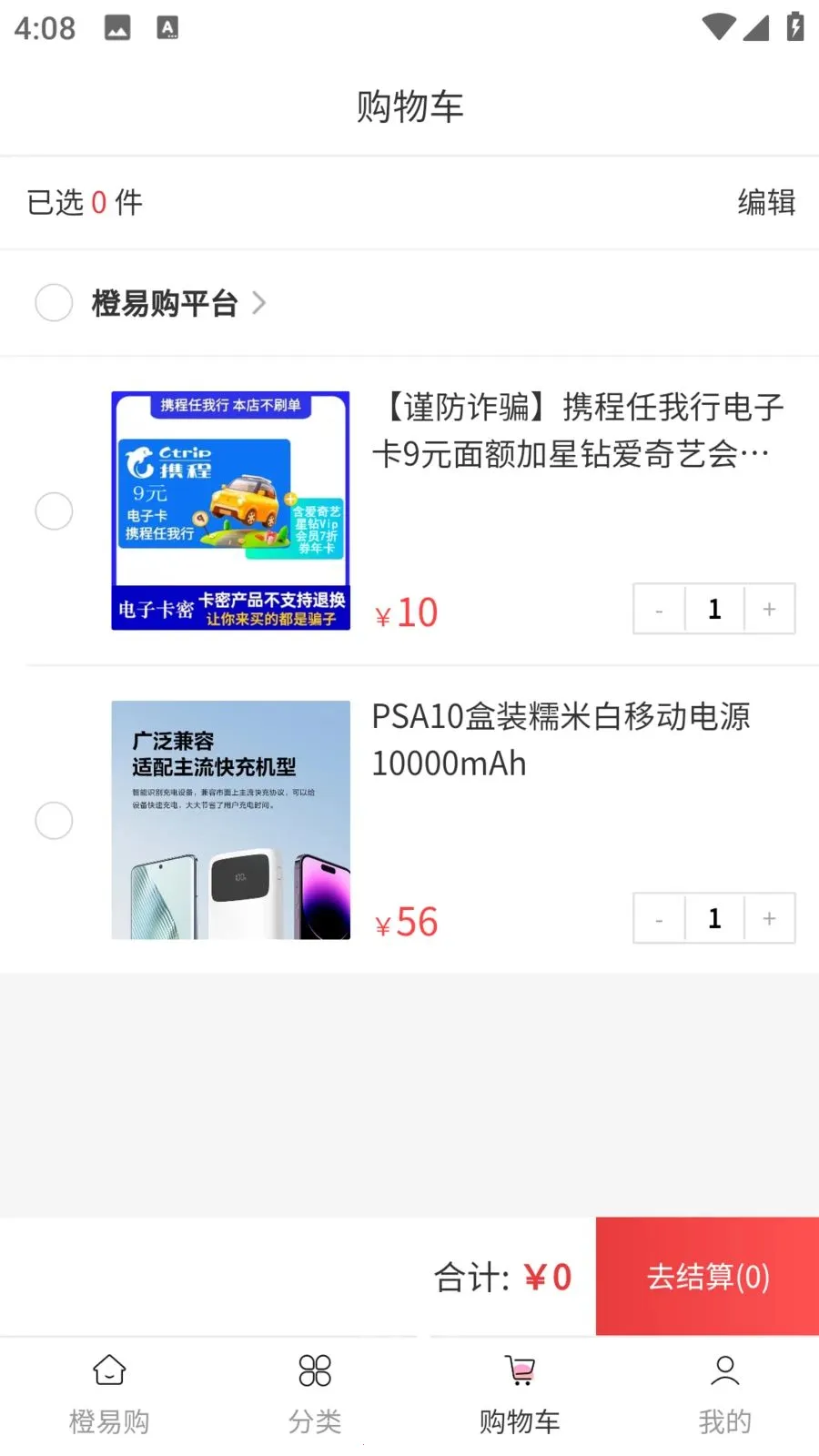Decrease quantity of the PSA10 power bank
Screen dimensions: 819x1456
658,918
